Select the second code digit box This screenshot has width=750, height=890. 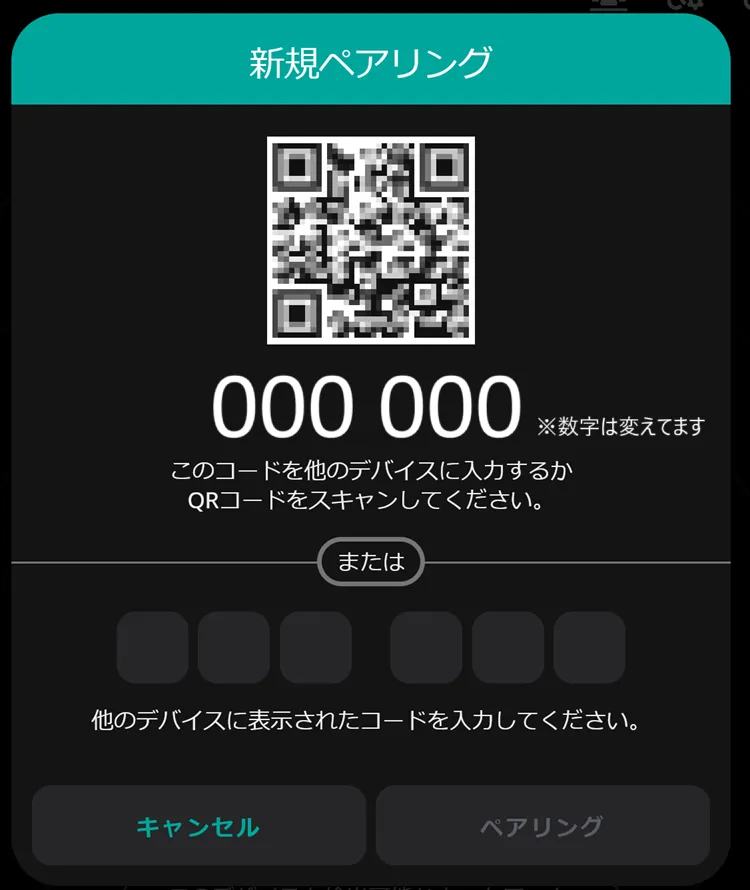click(x=234, y=648)
